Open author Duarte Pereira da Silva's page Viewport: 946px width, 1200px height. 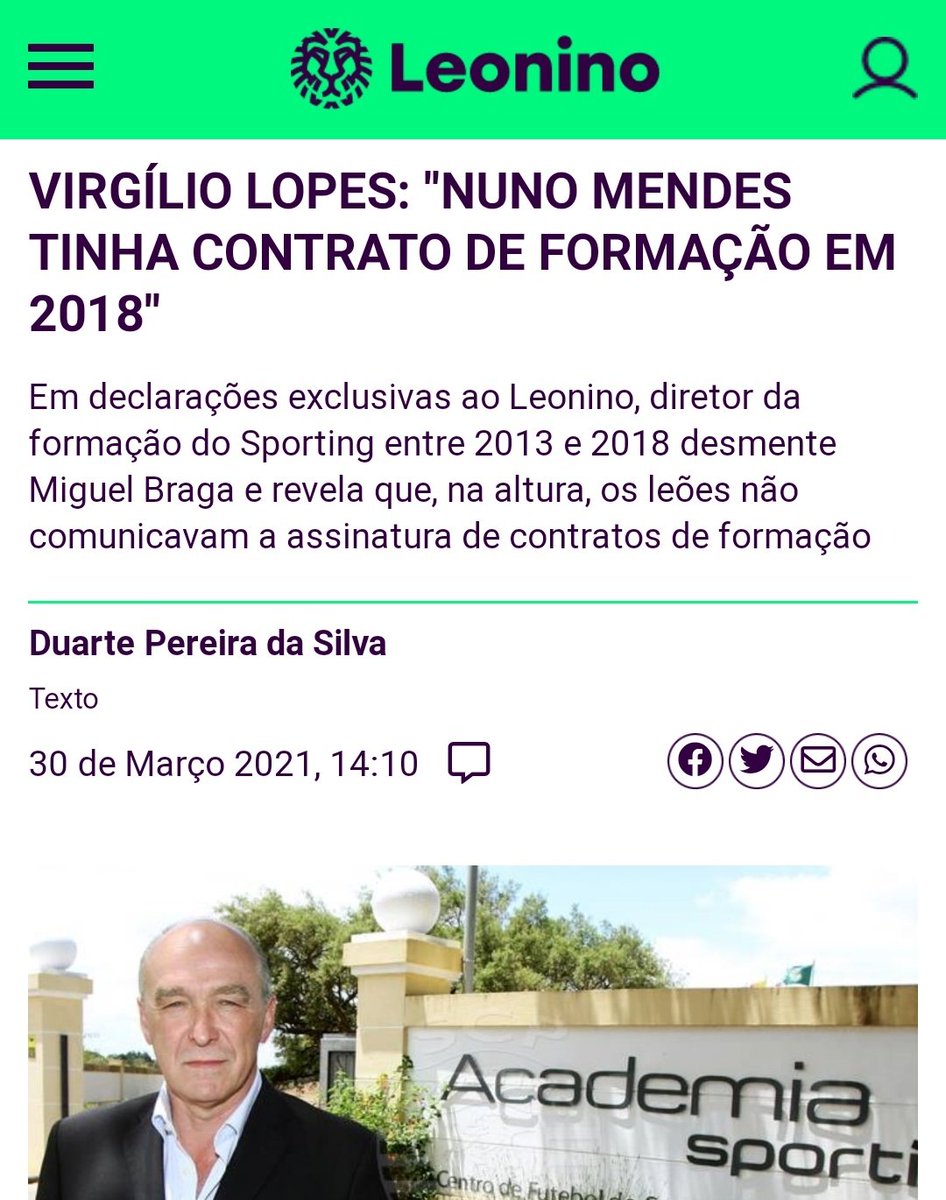click(208, 644)
